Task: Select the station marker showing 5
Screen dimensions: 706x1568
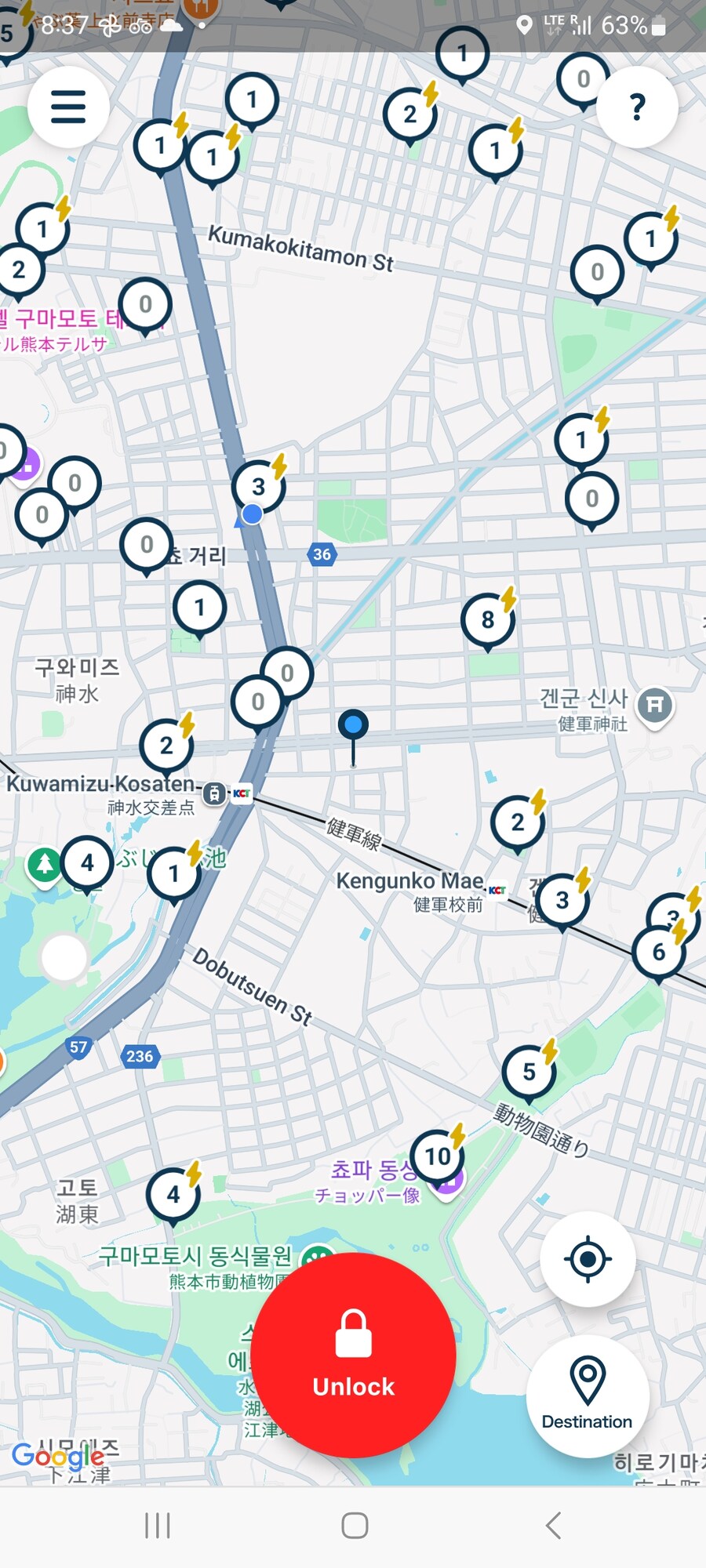Action: tap(529, 1072)
